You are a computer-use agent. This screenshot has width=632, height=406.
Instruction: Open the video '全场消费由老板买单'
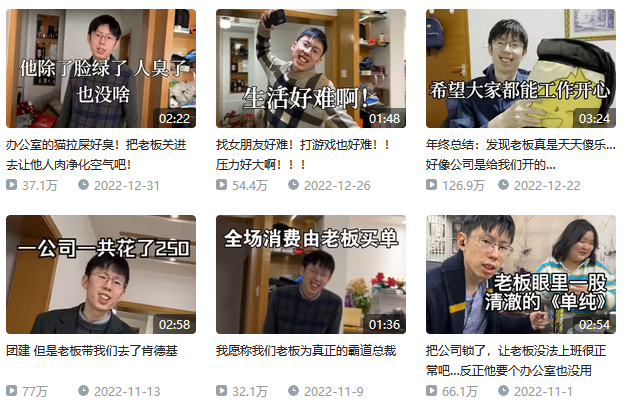pyautogui.click(x=310, y=274)
